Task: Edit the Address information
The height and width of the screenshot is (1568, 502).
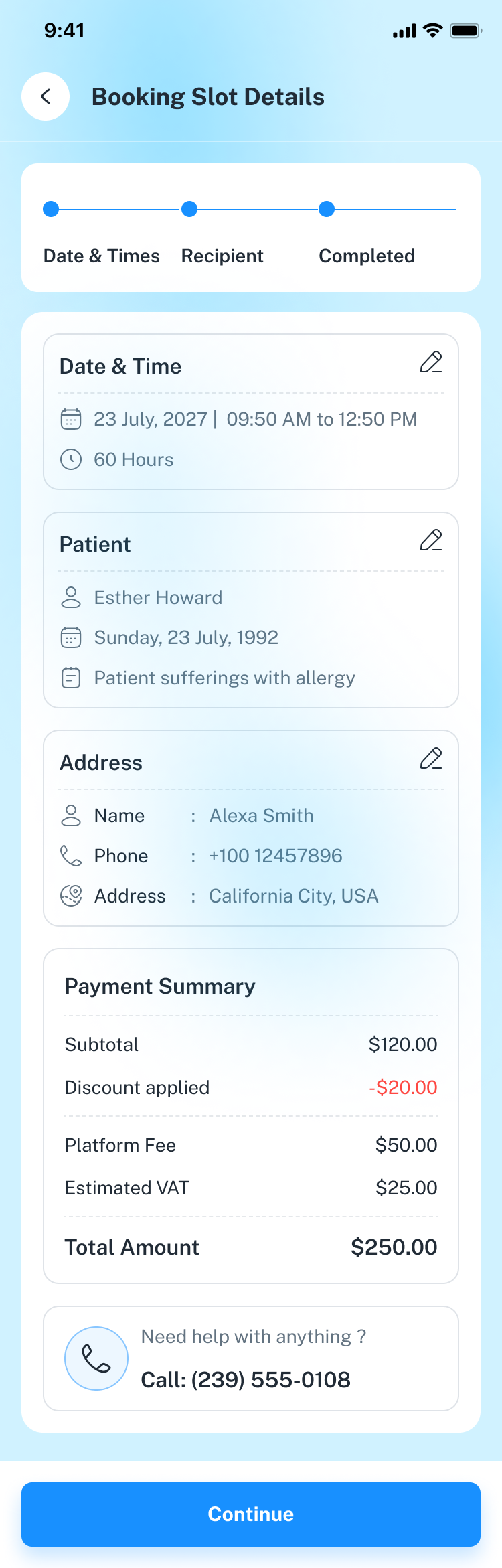Action: (431, 759)
